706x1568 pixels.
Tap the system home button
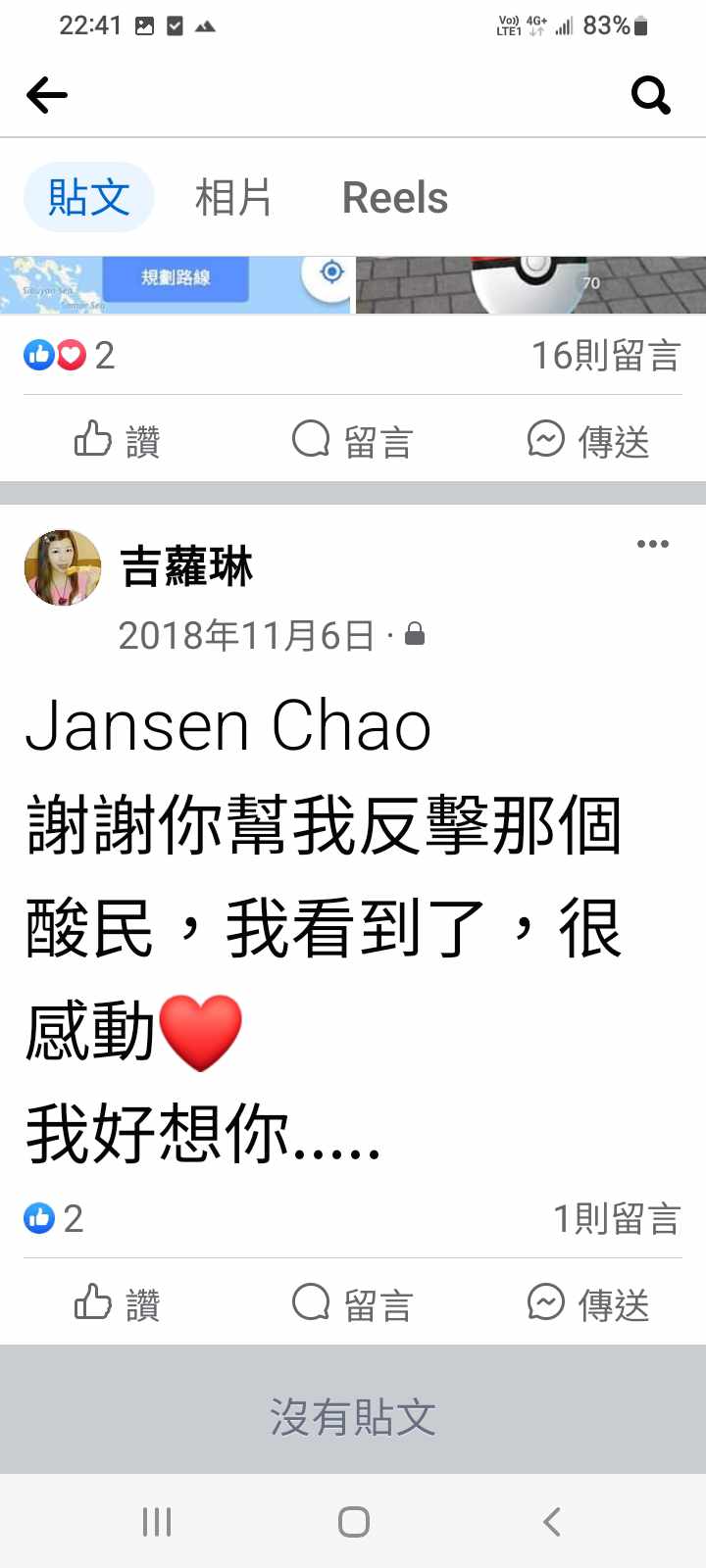tap(353, 1522)
